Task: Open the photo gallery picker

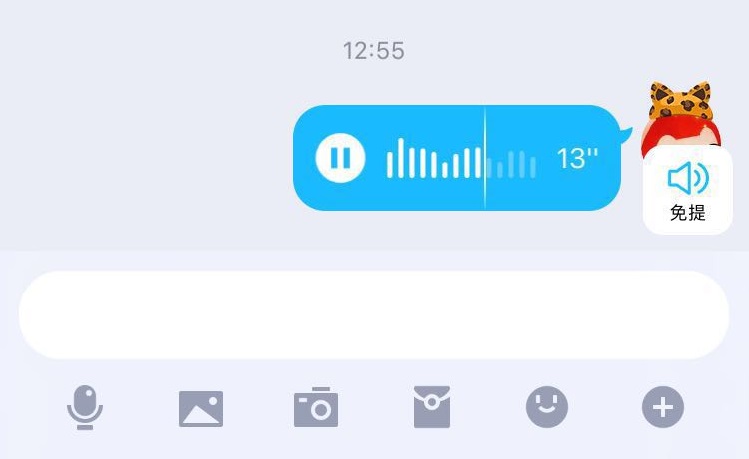Action: point(201,408)
